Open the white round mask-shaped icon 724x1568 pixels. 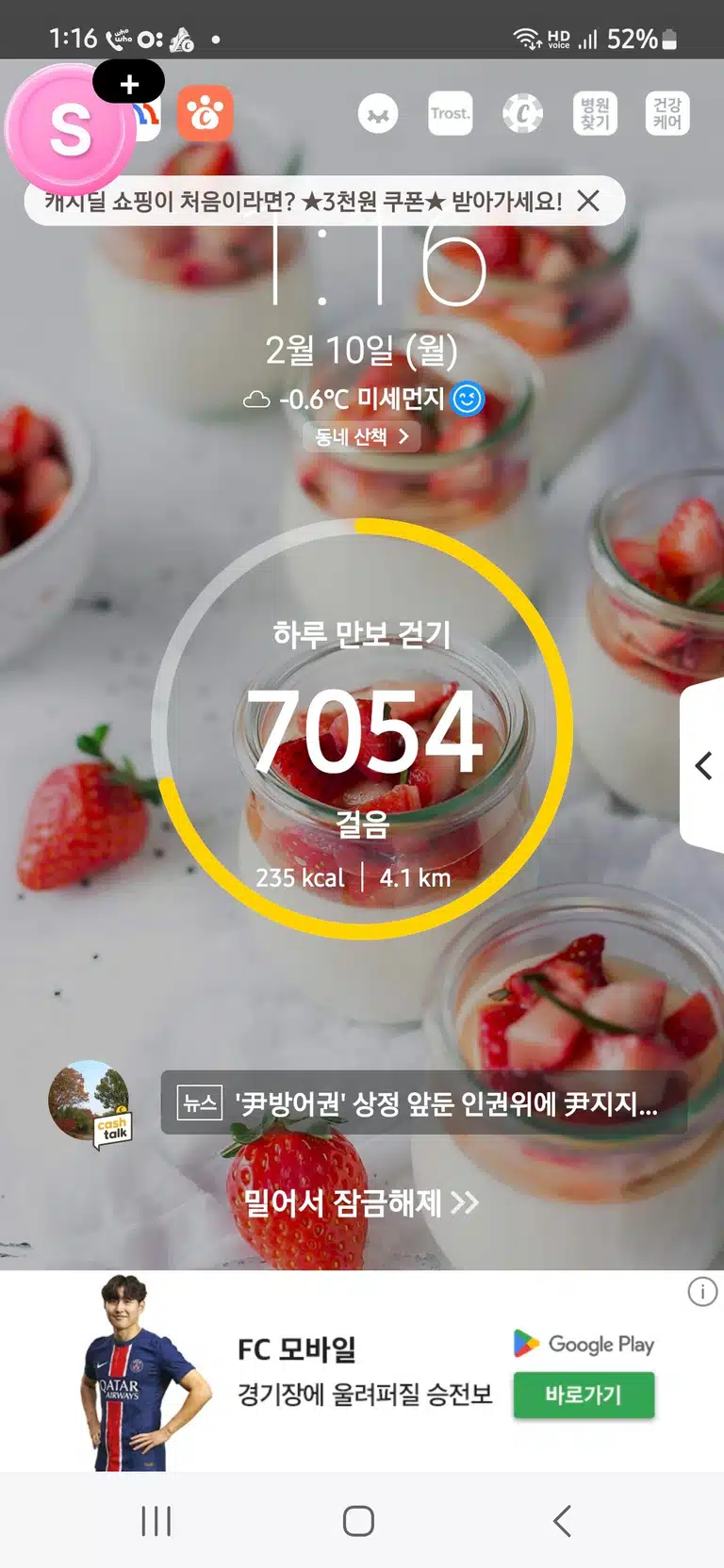(378, 114)
